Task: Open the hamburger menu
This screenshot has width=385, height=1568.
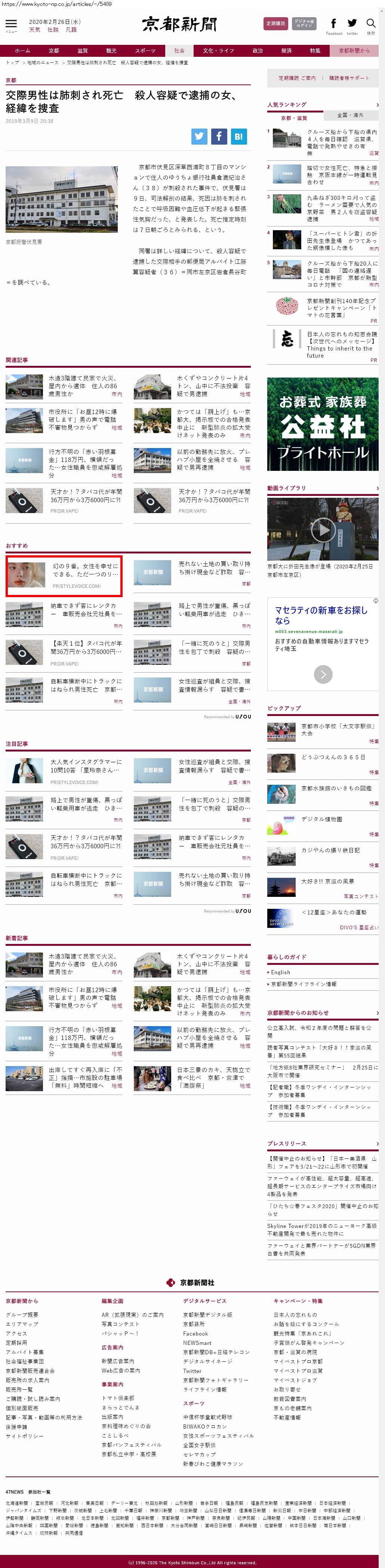Action: 11,24
